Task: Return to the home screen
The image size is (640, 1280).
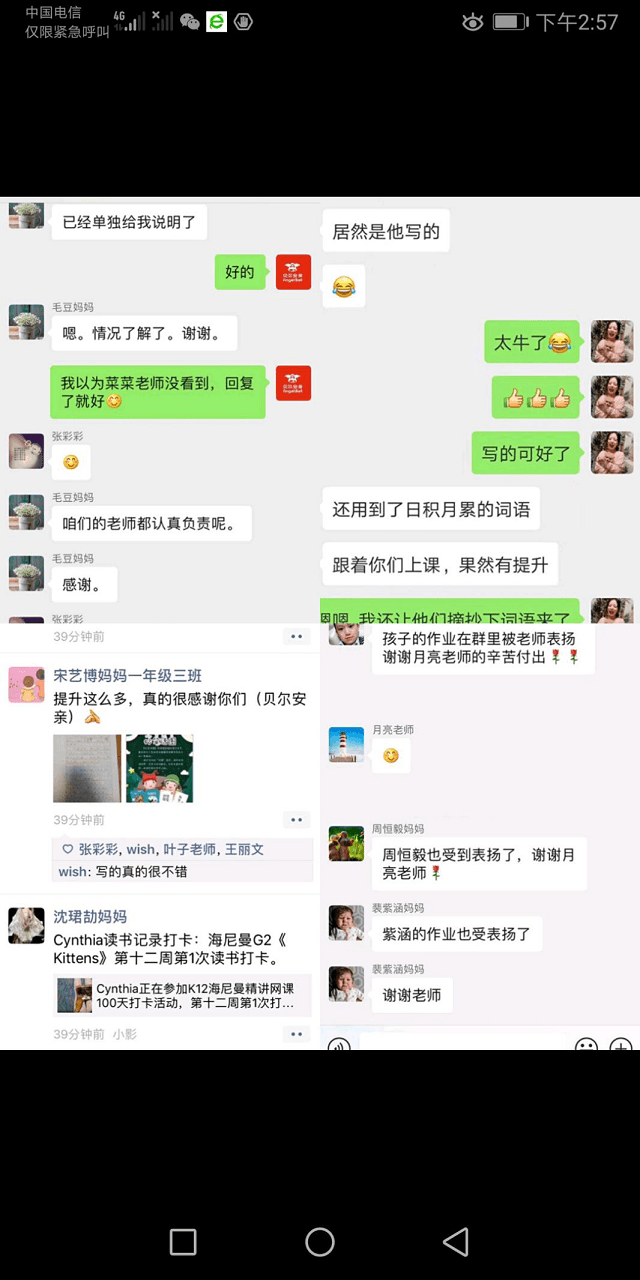Action: [320, 1241]
